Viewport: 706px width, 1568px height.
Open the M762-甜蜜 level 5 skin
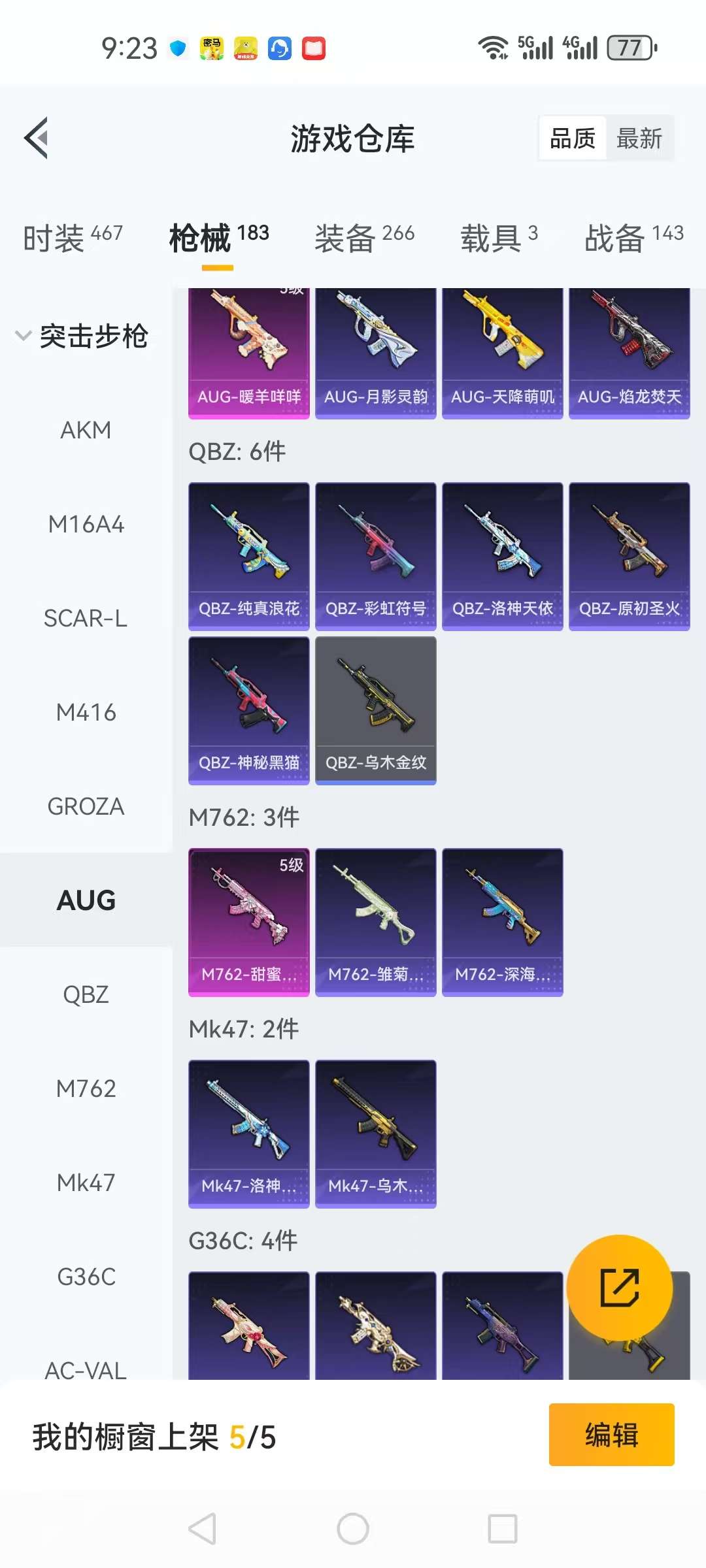[x=248, y=923]
